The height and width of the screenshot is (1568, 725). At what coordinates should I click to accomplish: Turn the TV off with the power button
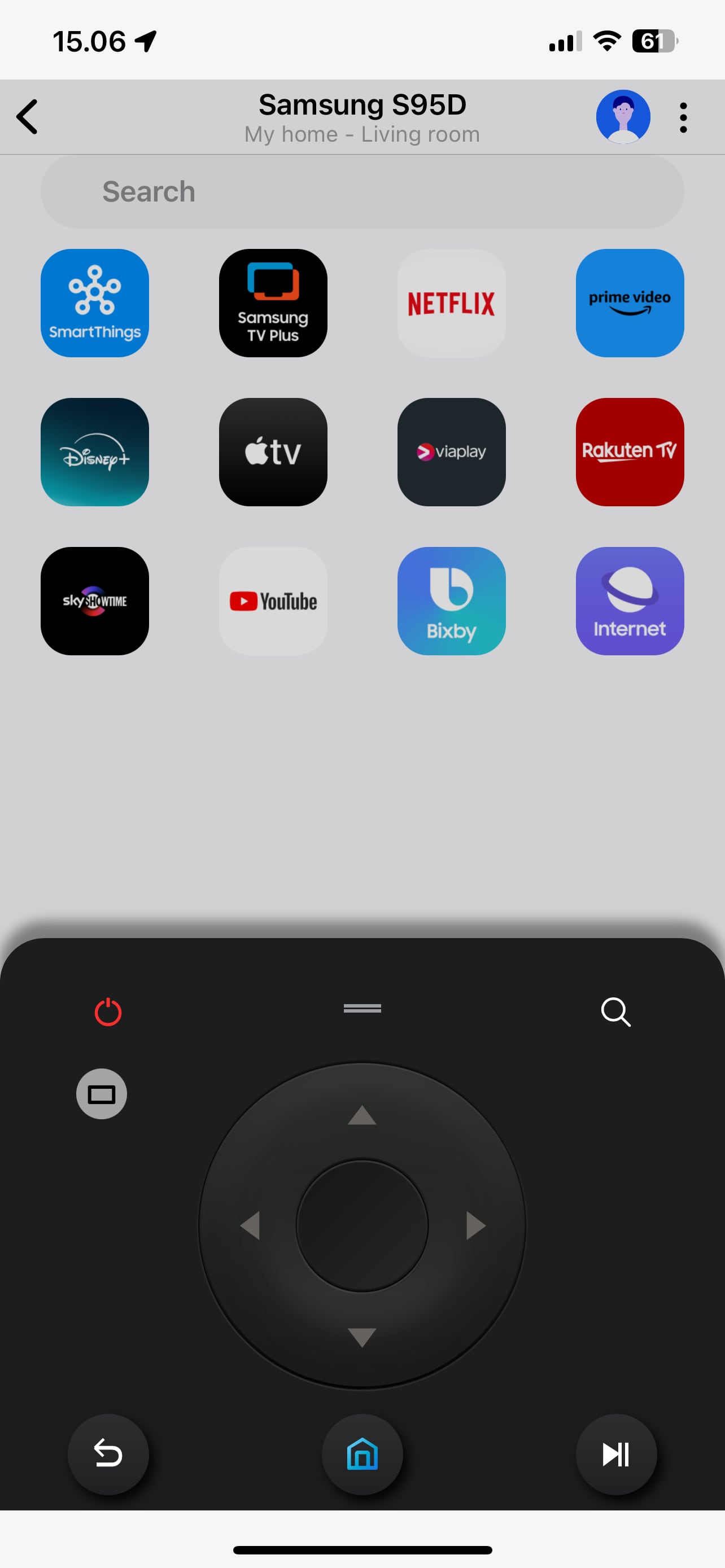(108, 1011)
